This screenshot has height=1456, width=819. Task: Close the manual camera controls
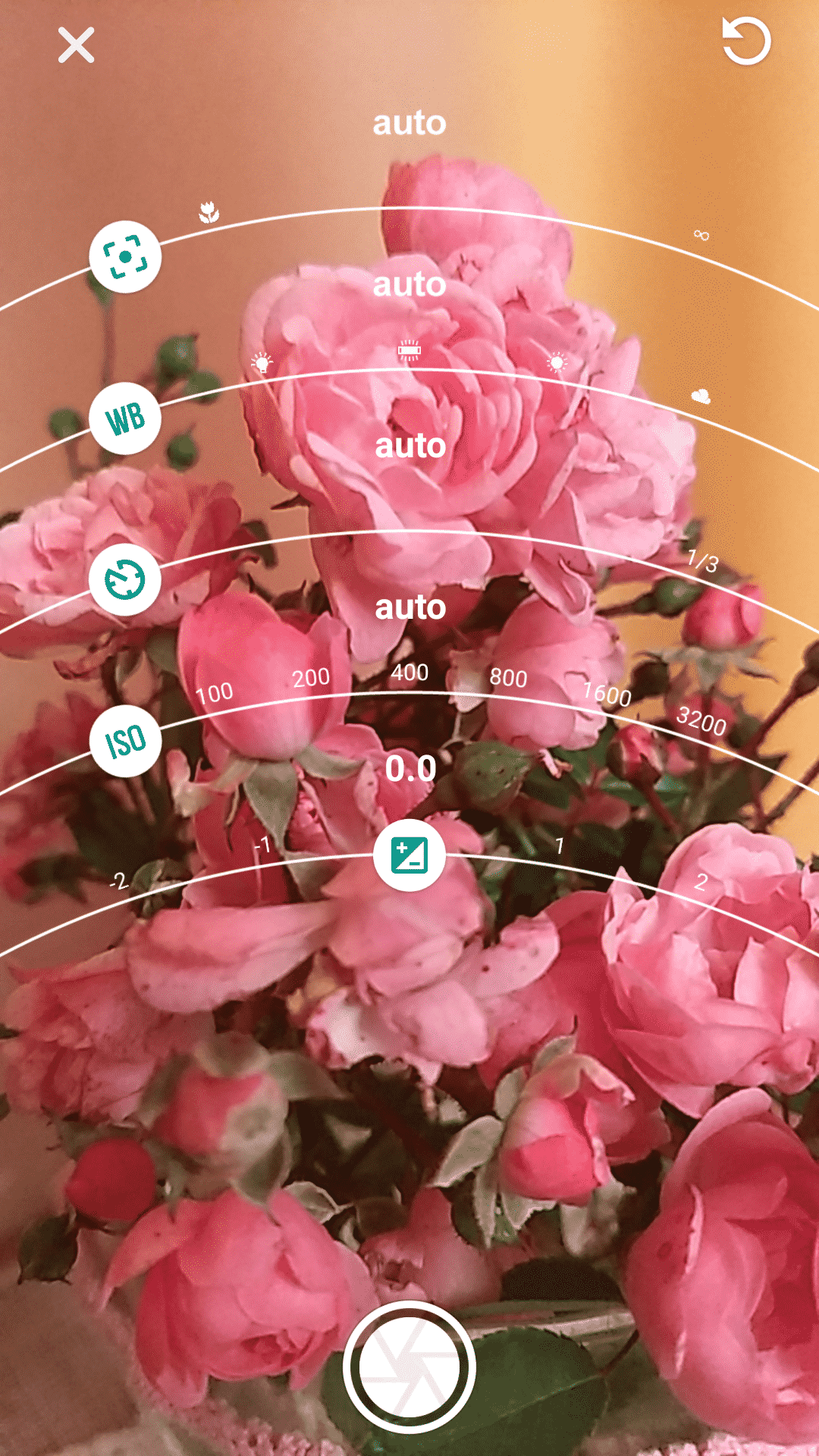pos(76,45)
